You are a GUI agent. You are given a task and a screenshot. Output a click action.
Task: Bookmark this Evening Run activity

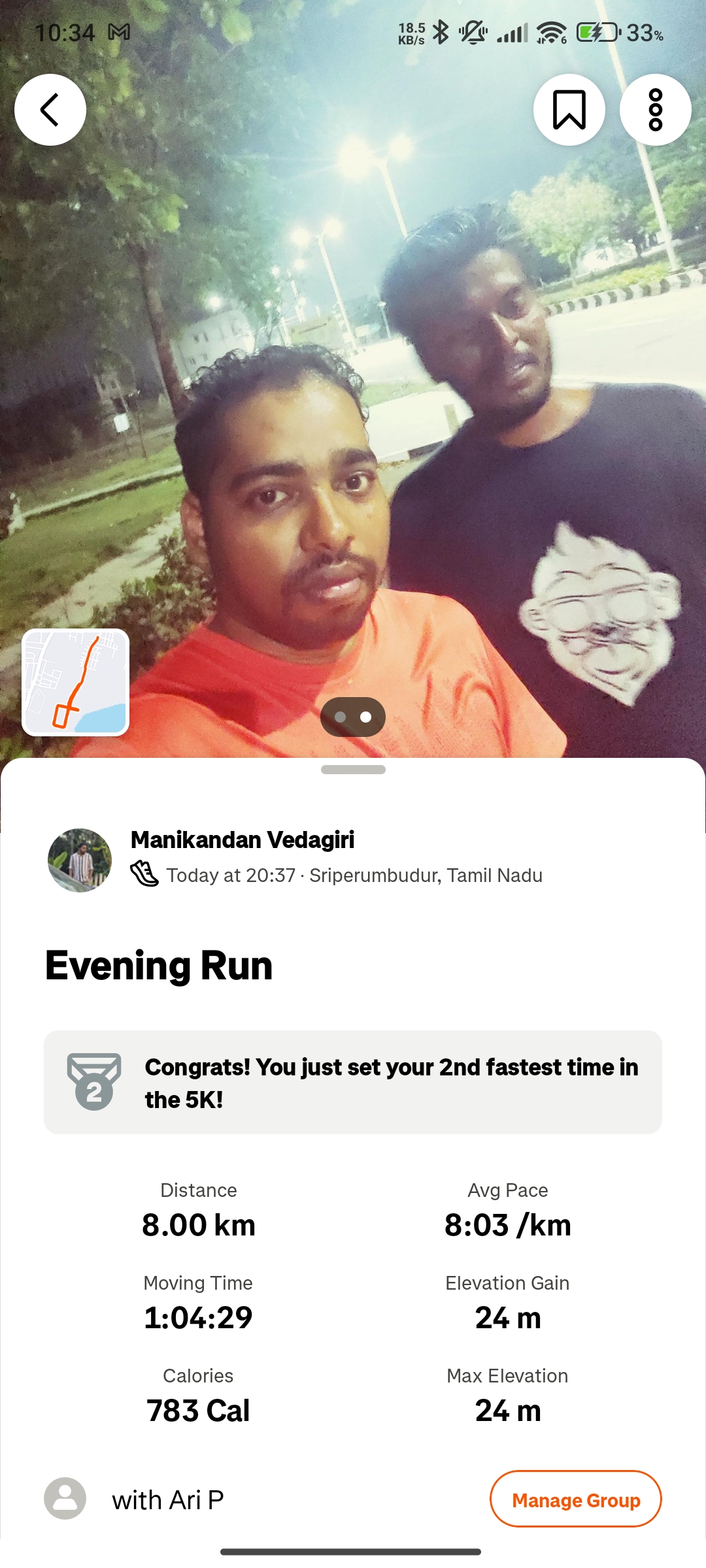coord(569,110)
